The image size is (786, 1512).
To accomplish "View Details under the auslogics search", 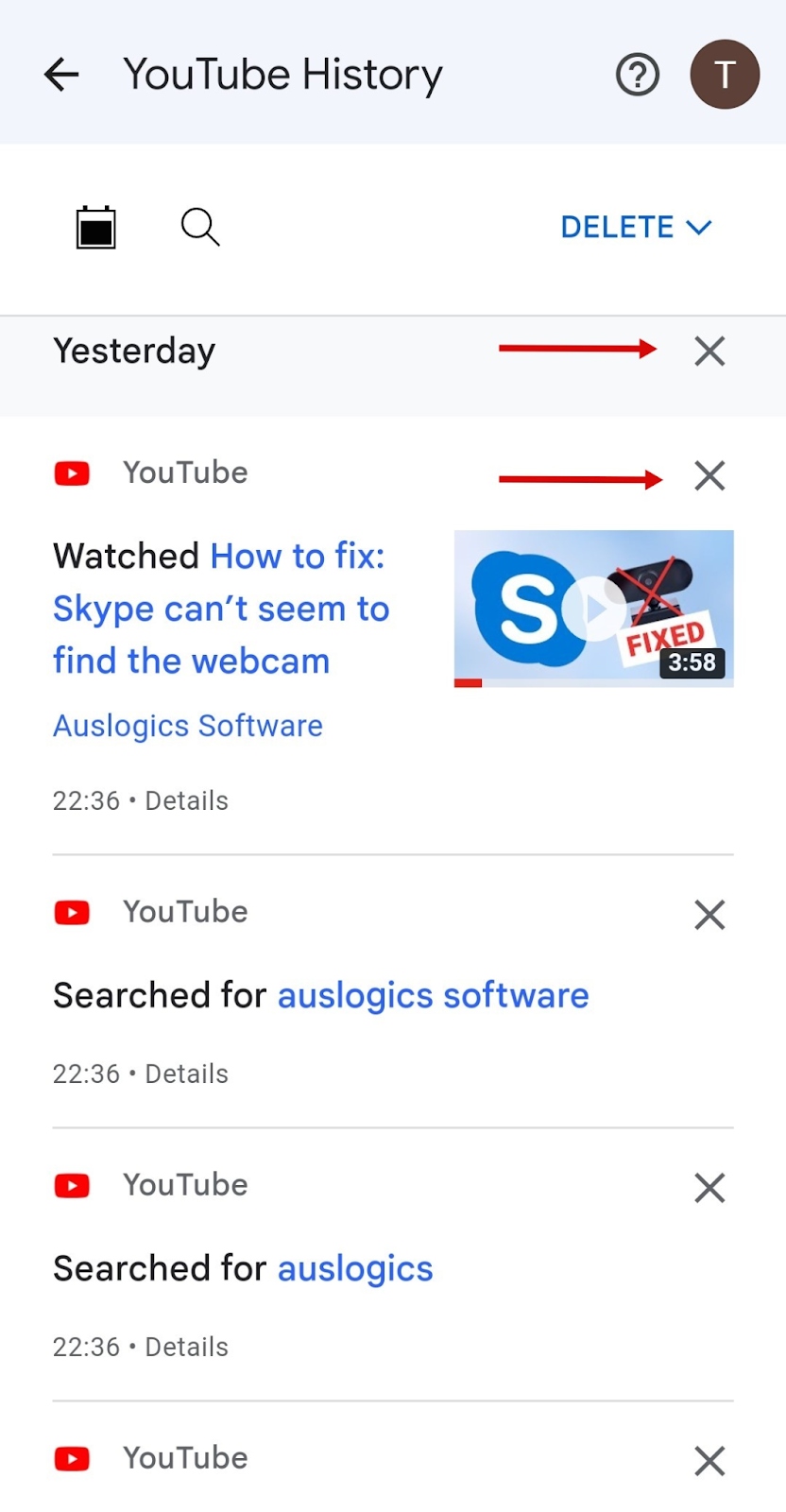I will 186,1348.
